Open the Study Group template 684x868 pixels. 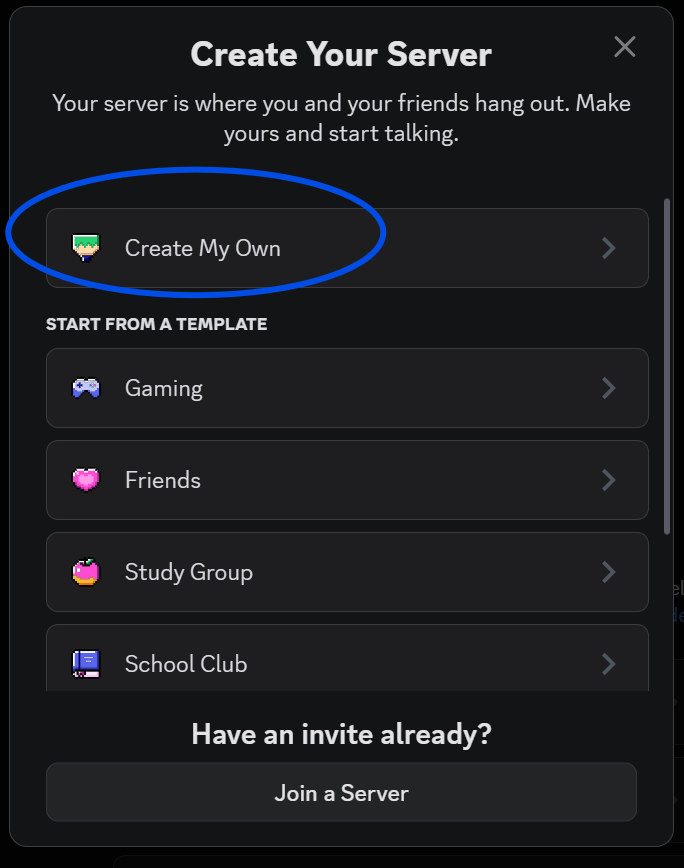346,572
